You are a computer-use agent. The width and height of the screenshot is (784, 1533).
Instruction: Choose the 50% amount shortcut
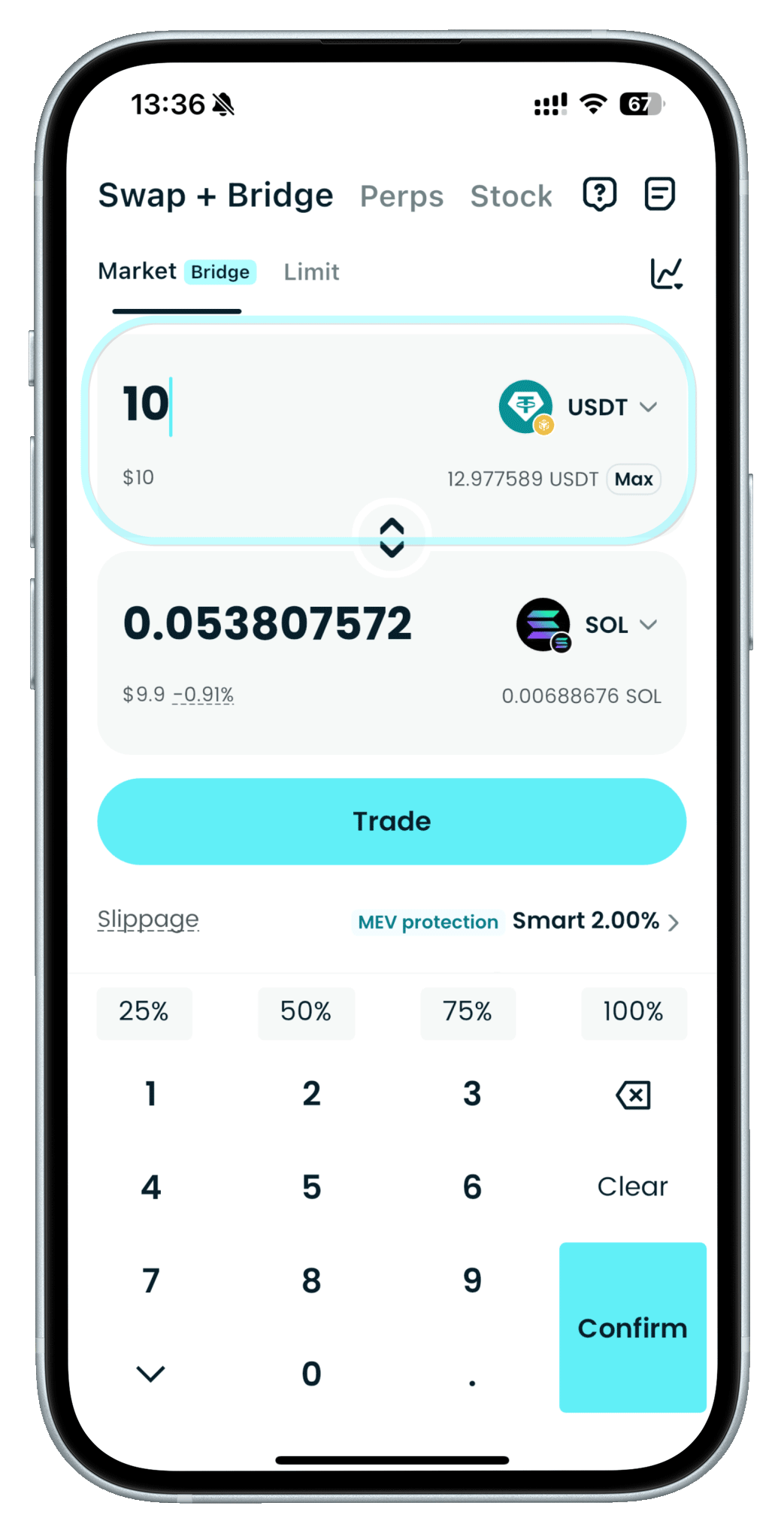(306, 1012)
